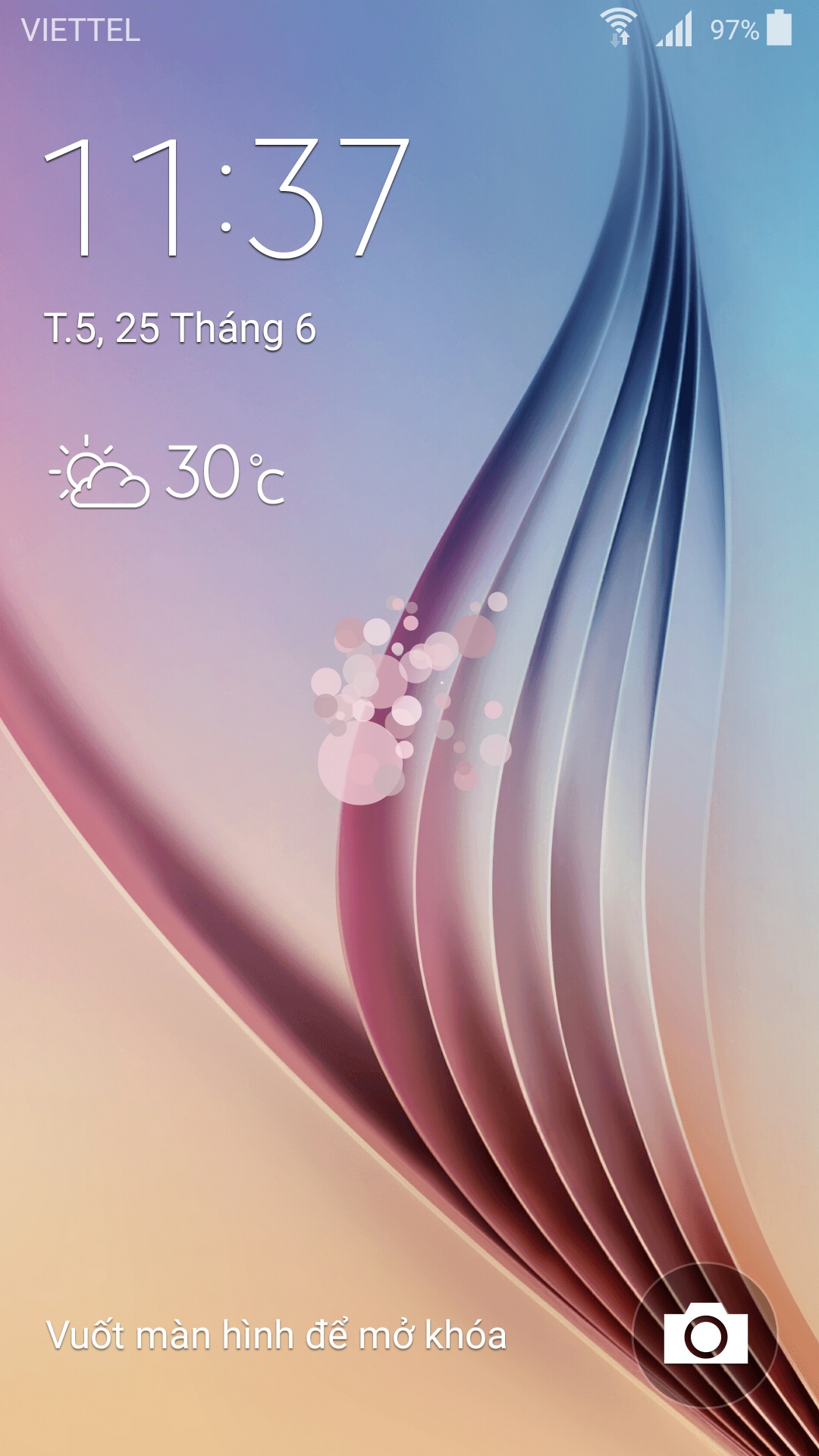Open the 30°C weather widget
This screenshot has width=819, height=1456.
click(x=167, y=473)
